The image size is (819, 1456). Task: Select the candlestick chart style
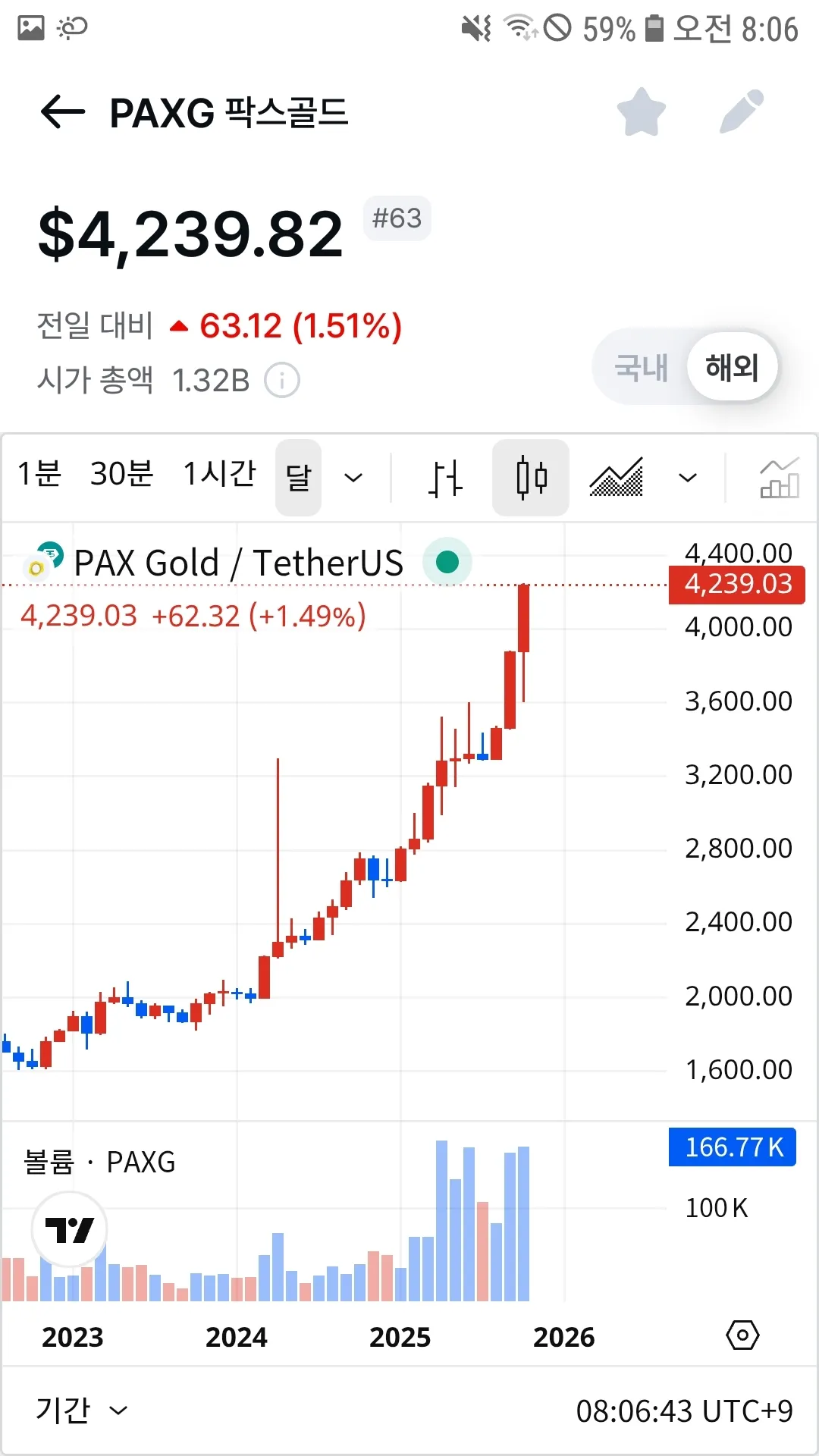[x=531, y=478]
